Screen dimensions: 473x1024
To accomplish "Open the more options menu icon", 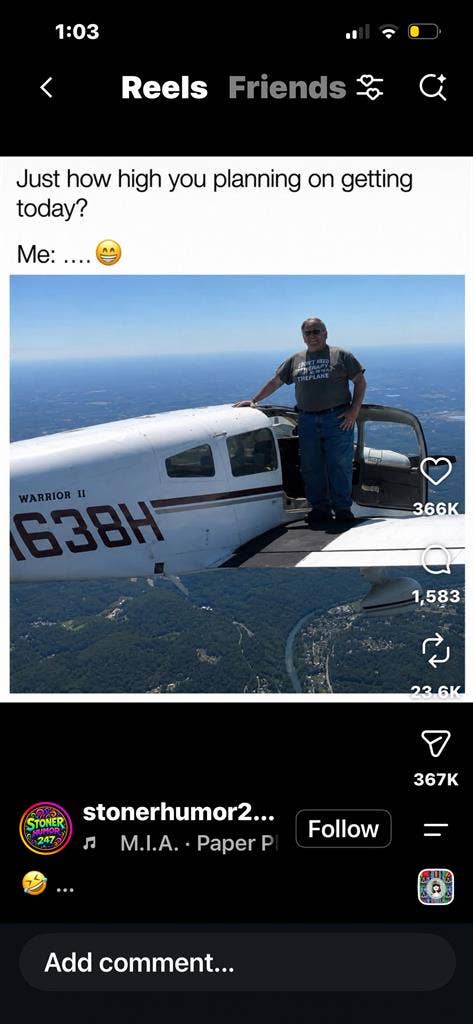I will [436, 829].
